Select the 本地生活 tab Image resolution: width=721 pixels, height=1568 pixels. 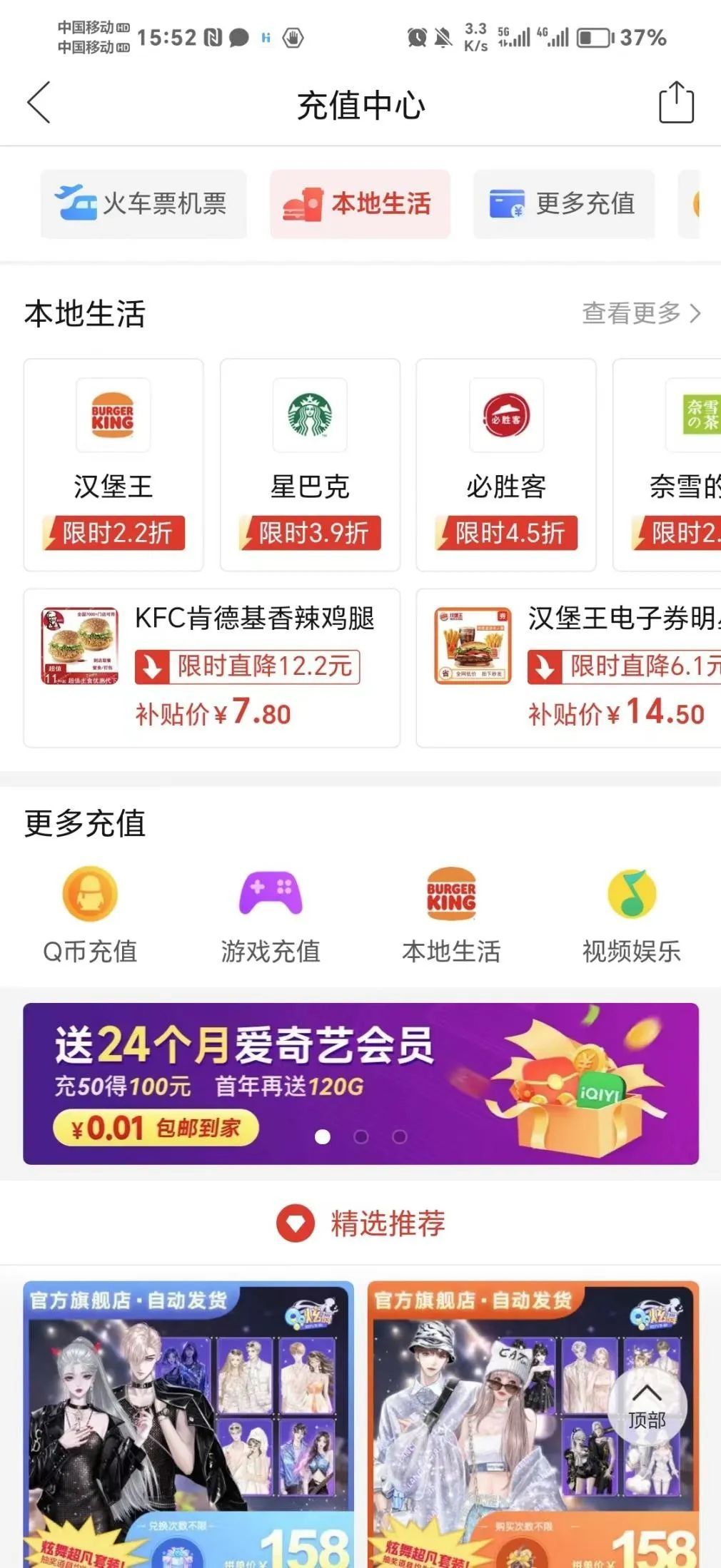tap(360, 204)
